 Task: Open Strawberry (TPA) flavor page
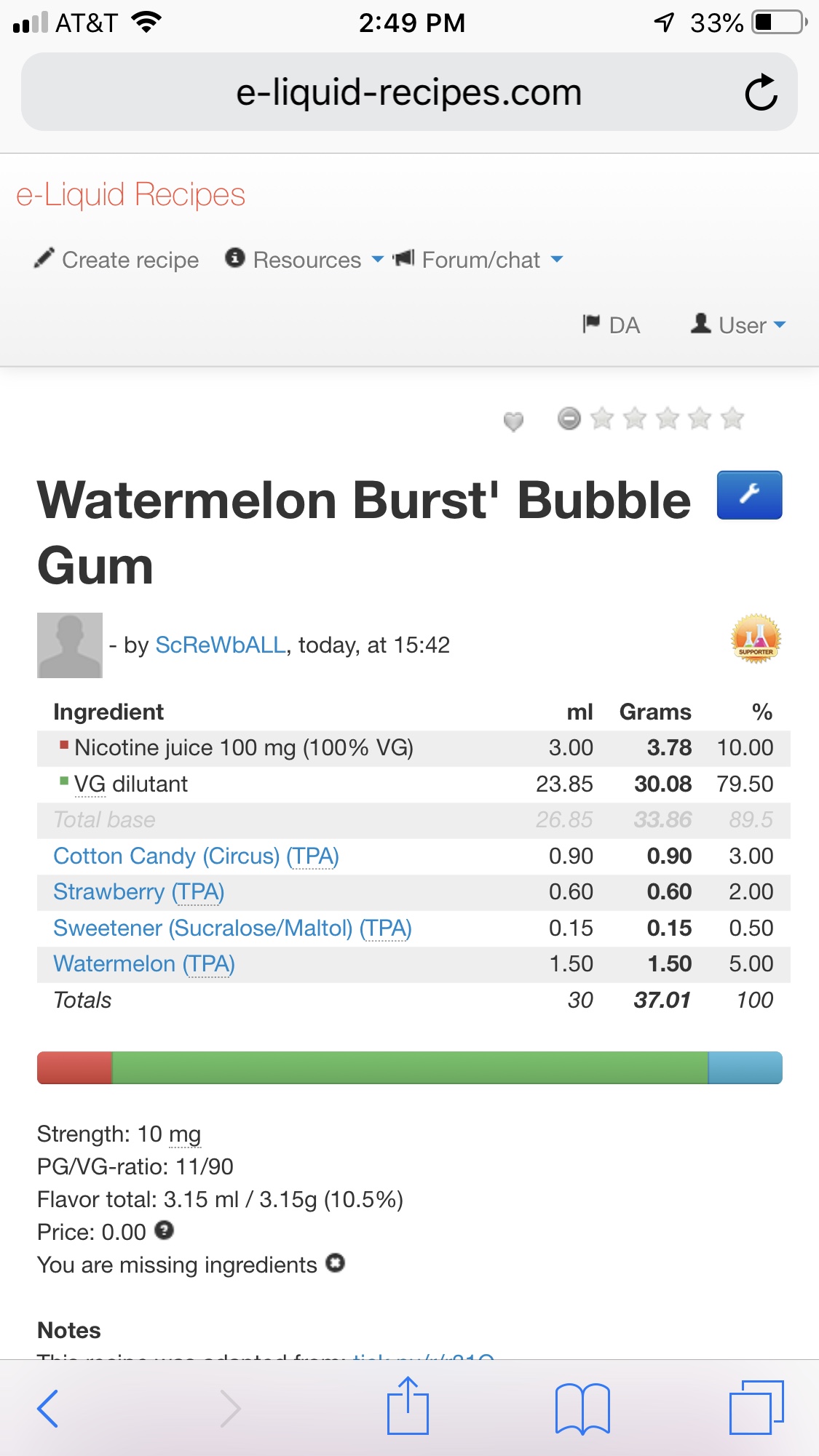(138, 892)
